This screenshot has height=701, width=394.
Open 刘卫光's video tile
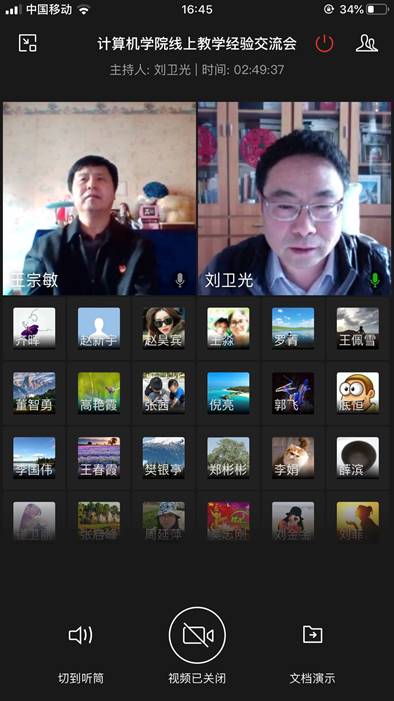(294, 198)
